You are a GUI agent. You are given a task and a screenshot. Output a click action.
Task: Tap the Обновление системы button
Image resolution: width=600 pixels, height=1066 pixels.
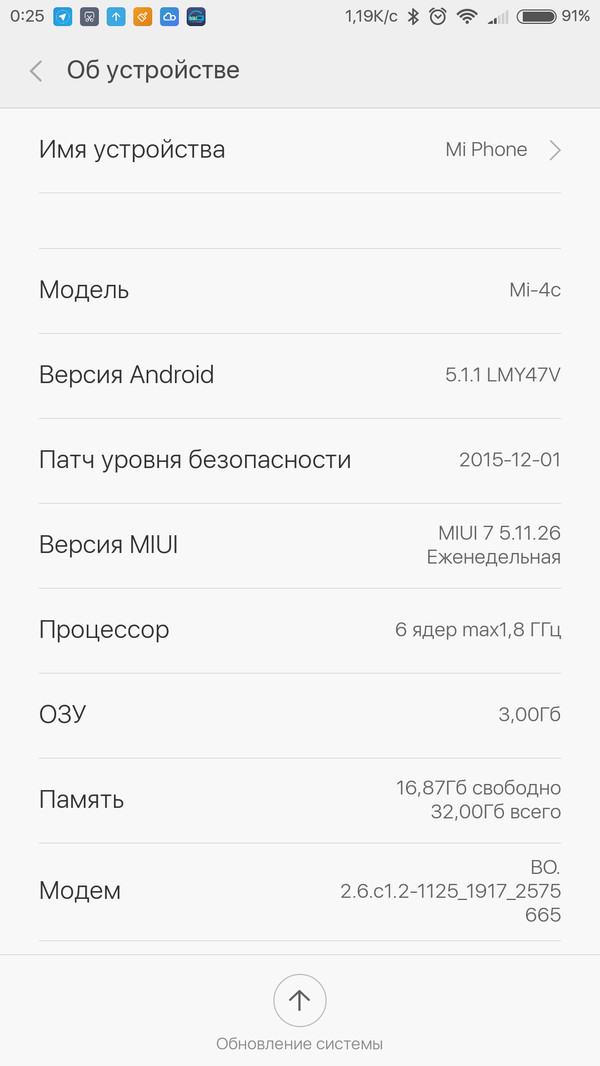tap(299, 1001)
